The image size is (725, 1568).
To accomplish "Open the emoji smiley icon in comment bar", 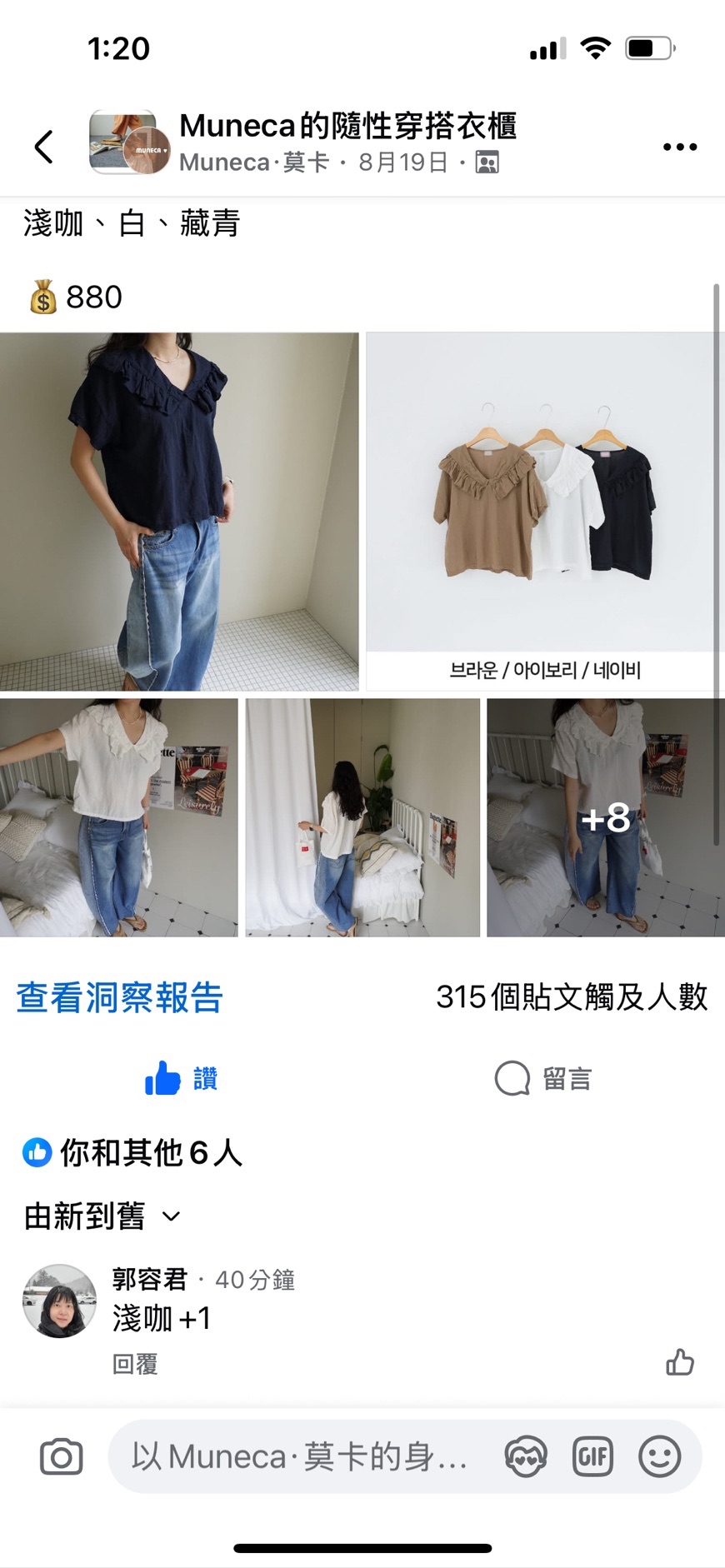I will (657, 1456).
